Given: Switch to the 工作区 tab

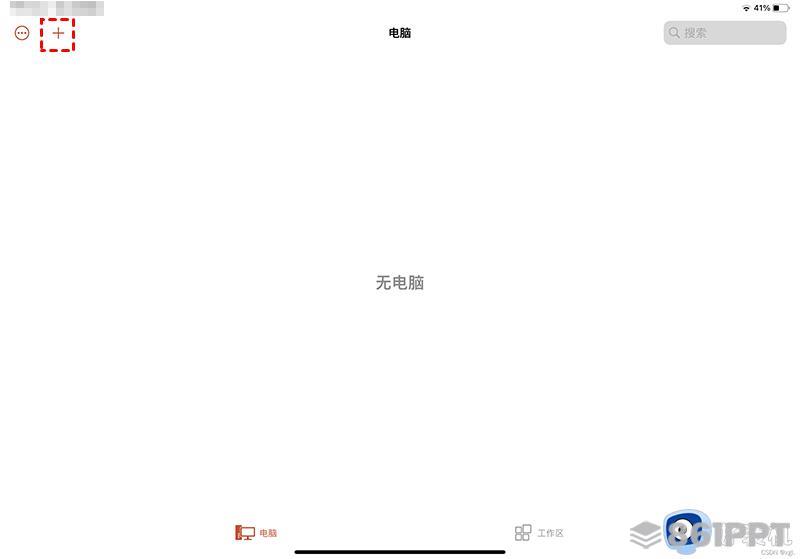Looking at the screenshot, I should pos(539,533).
